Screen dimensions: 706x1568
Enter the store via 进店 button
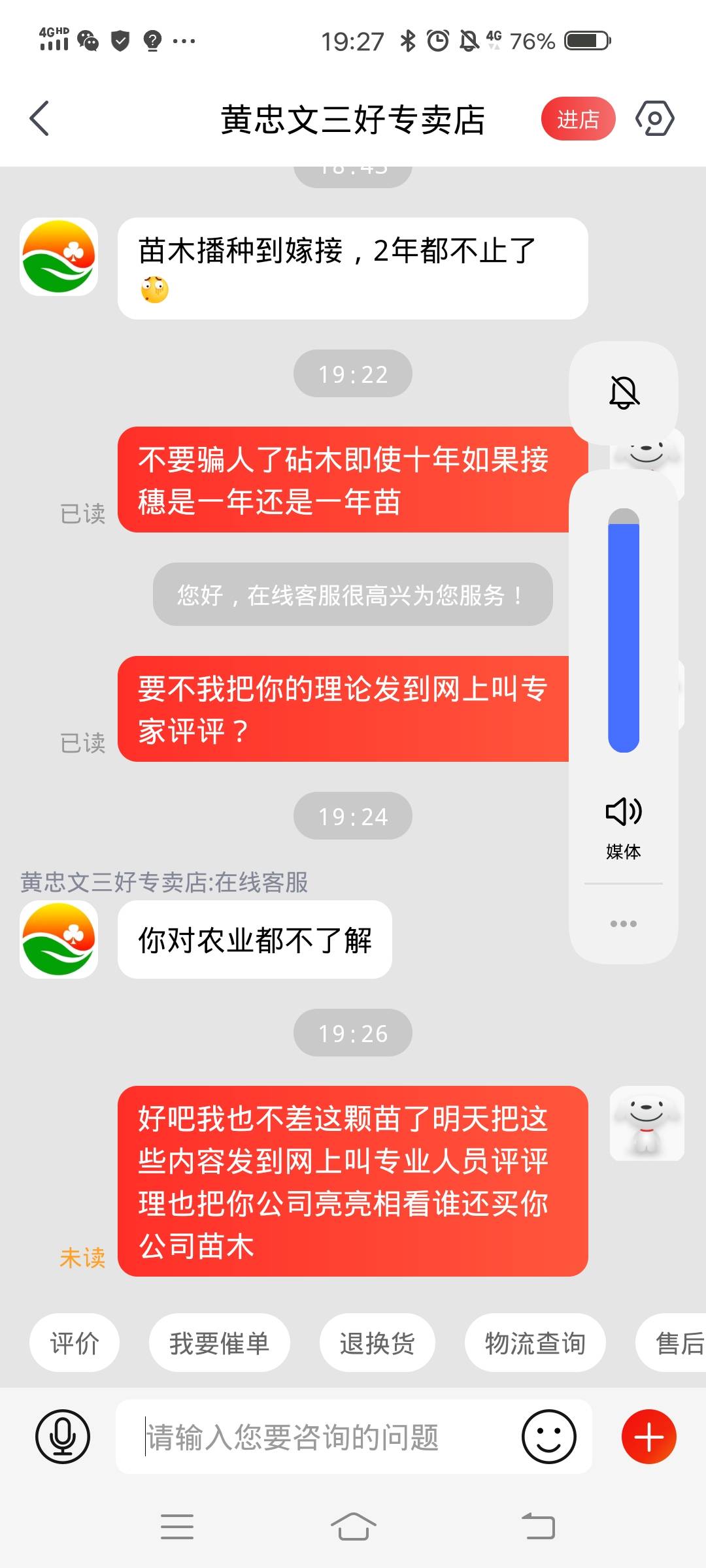point(578,119)
